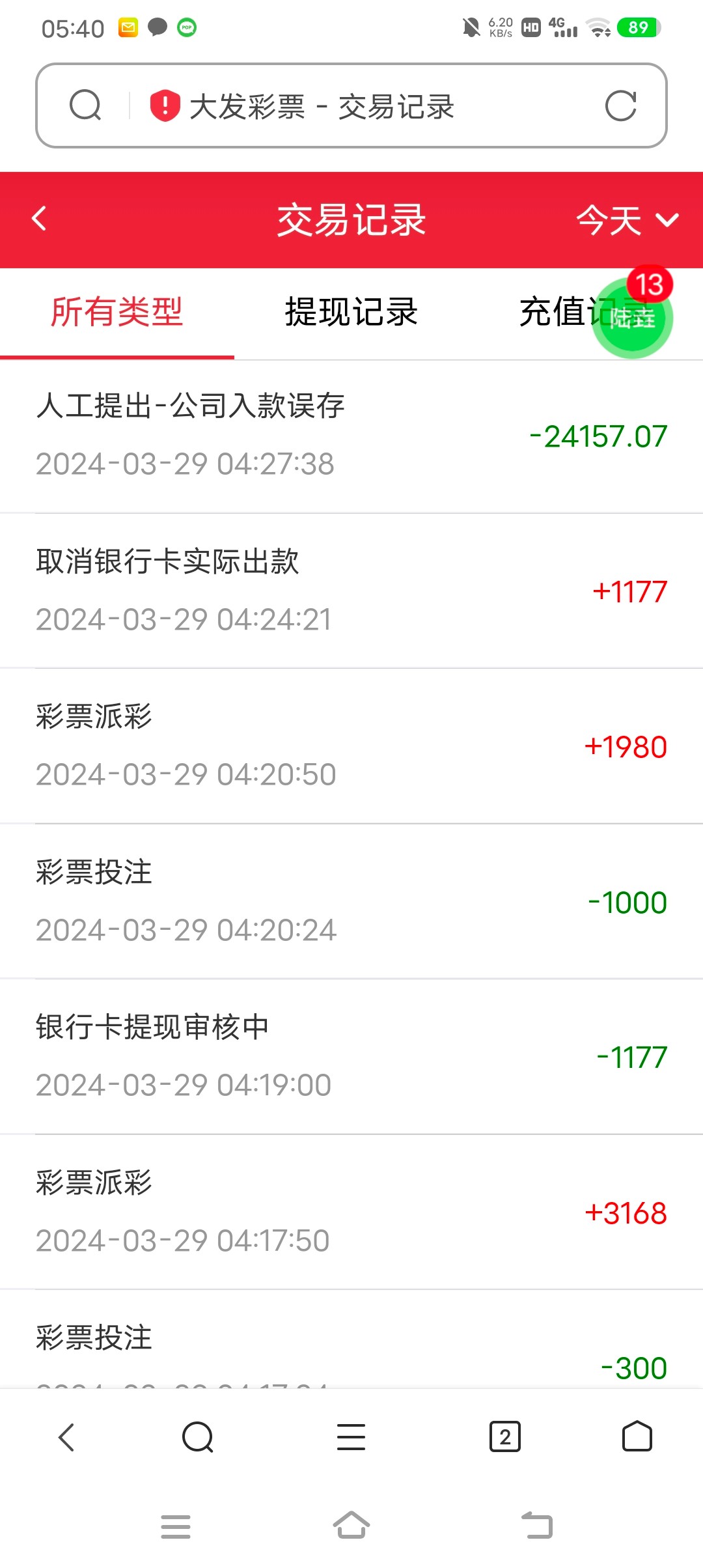Open the browser menu with three lines
This screenshot has width=703, height=1568.
click(x=351, y=1436)
